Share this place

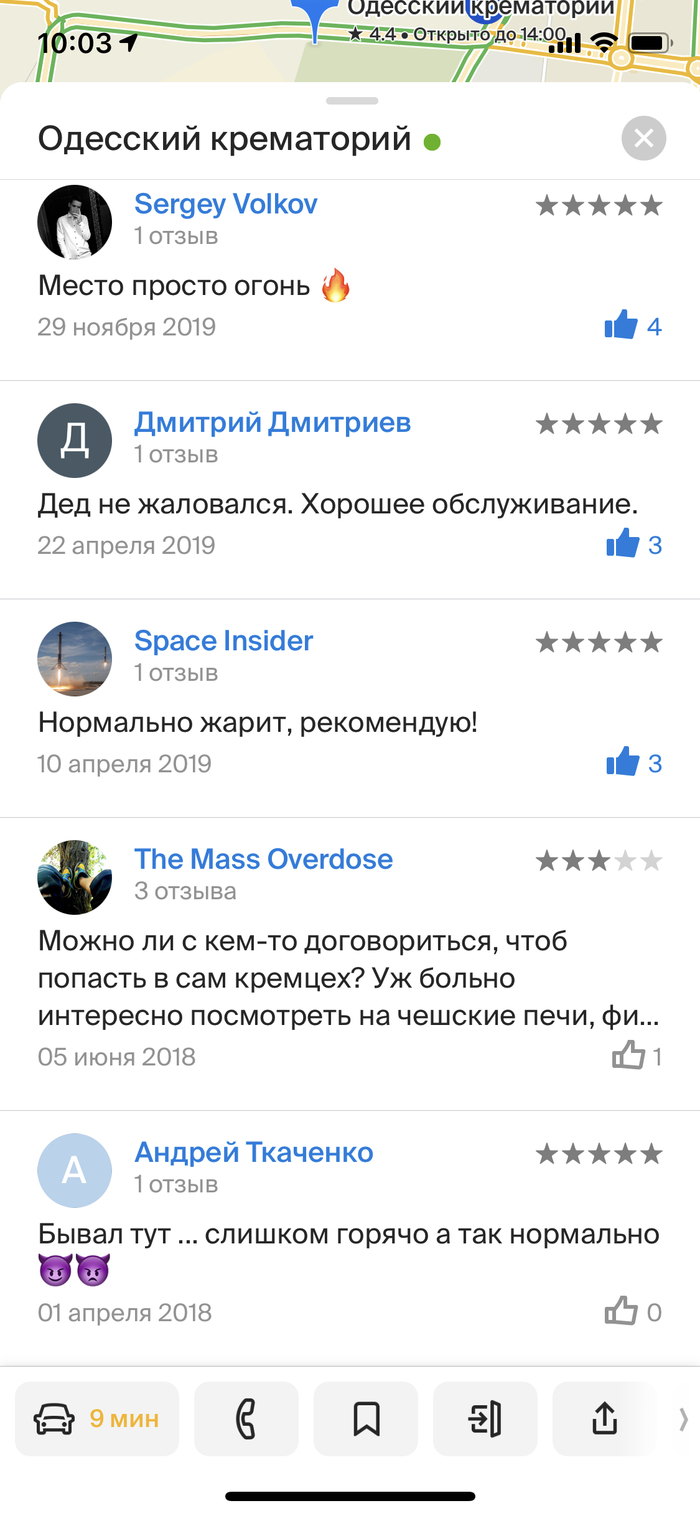point(604,1418)
